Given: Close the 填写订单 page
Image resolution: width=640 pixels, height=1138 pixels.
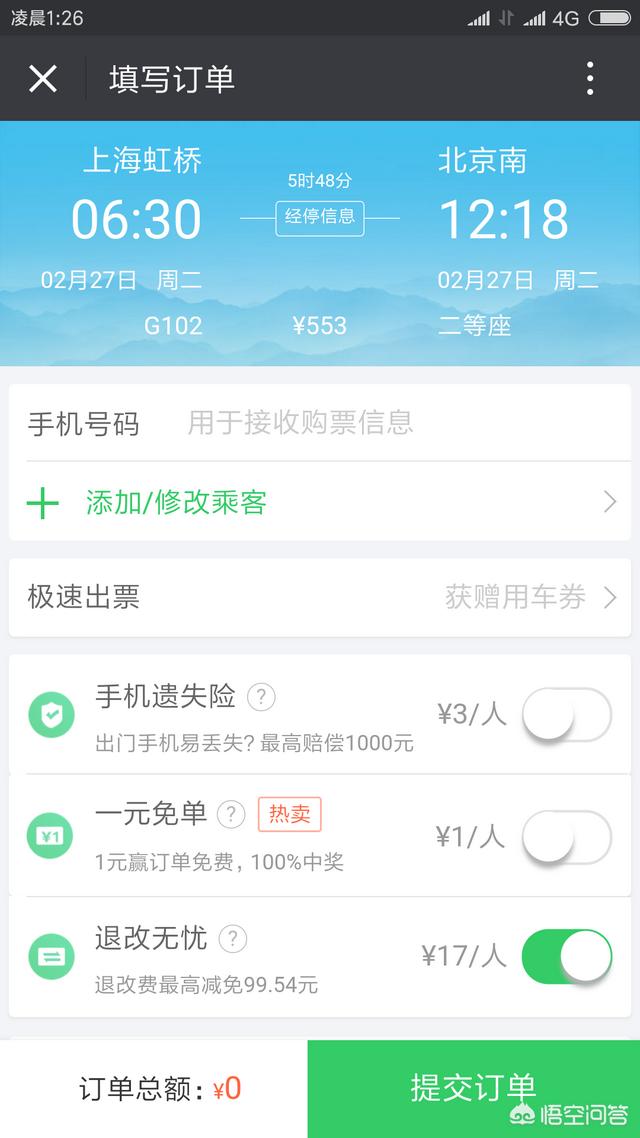Looking at the screenshot, I should tap(43, 78).
